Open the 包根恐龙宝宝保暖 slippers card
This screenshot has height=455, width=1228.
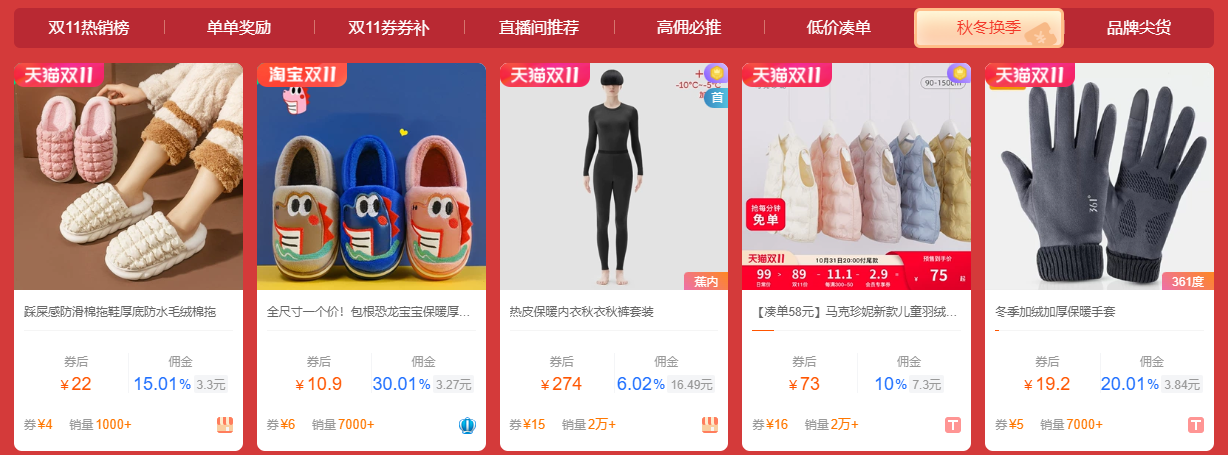pos(371,180)
